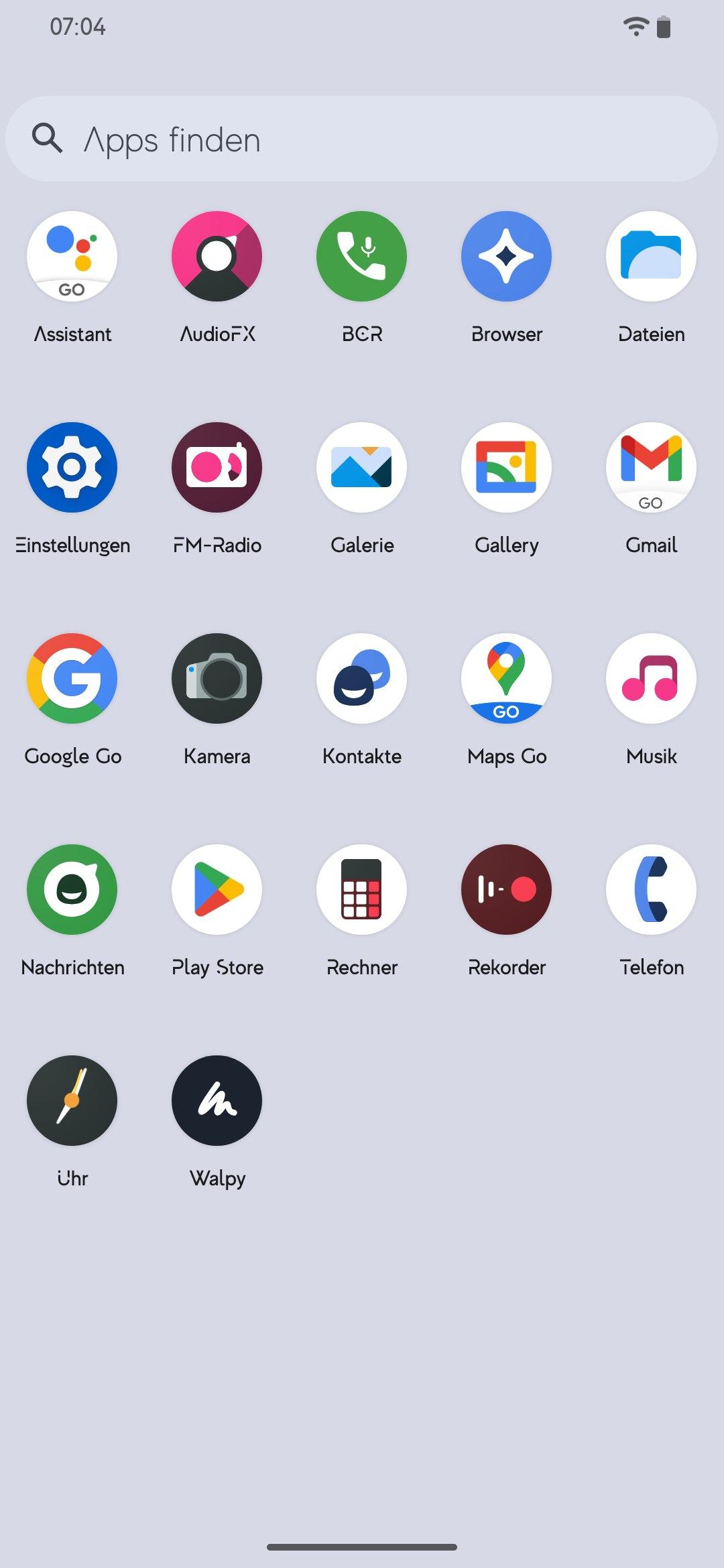This screenshot has width=724, height=1568.
Task: Launch Gmail Go
Action: coord(651,468)
